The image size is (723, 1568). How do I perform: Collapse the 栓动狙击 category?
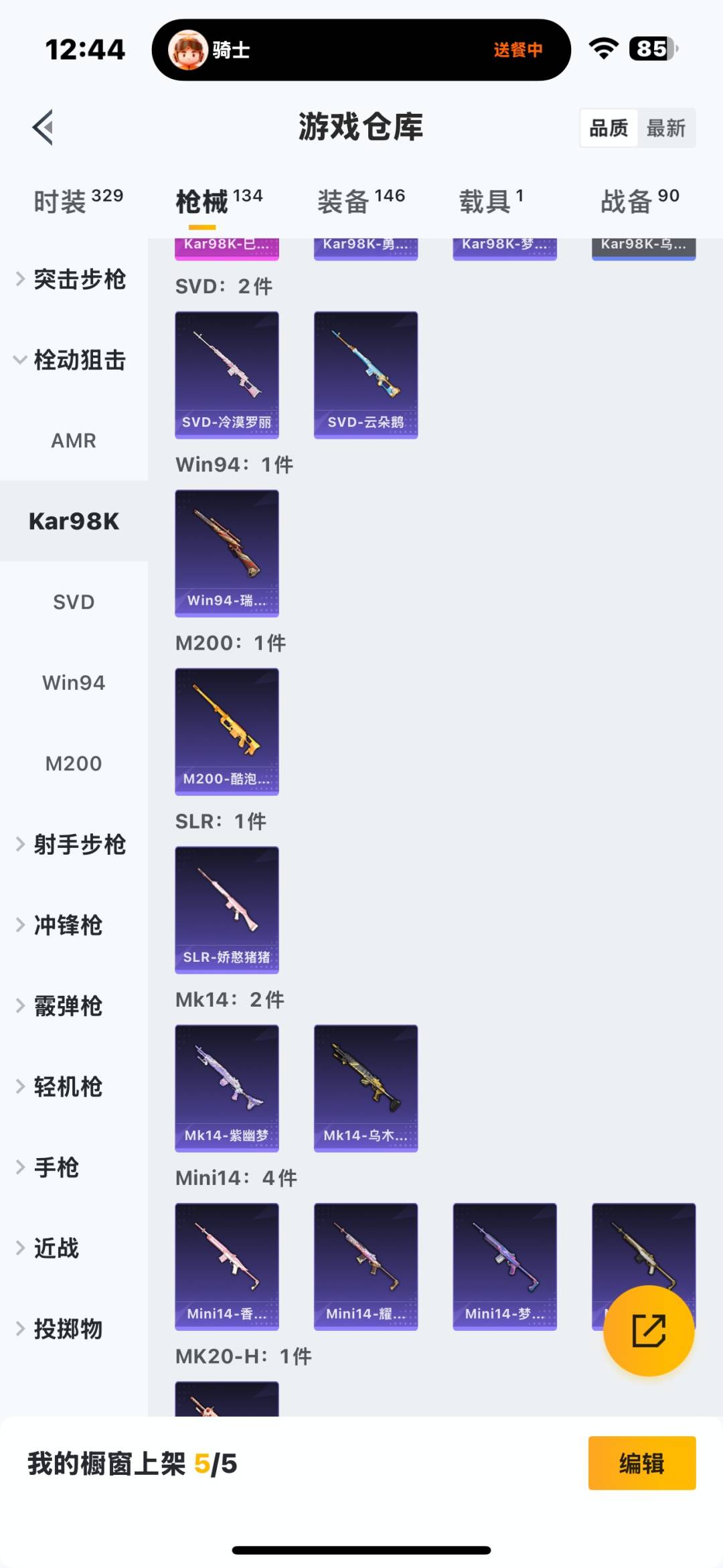(74, 360)
